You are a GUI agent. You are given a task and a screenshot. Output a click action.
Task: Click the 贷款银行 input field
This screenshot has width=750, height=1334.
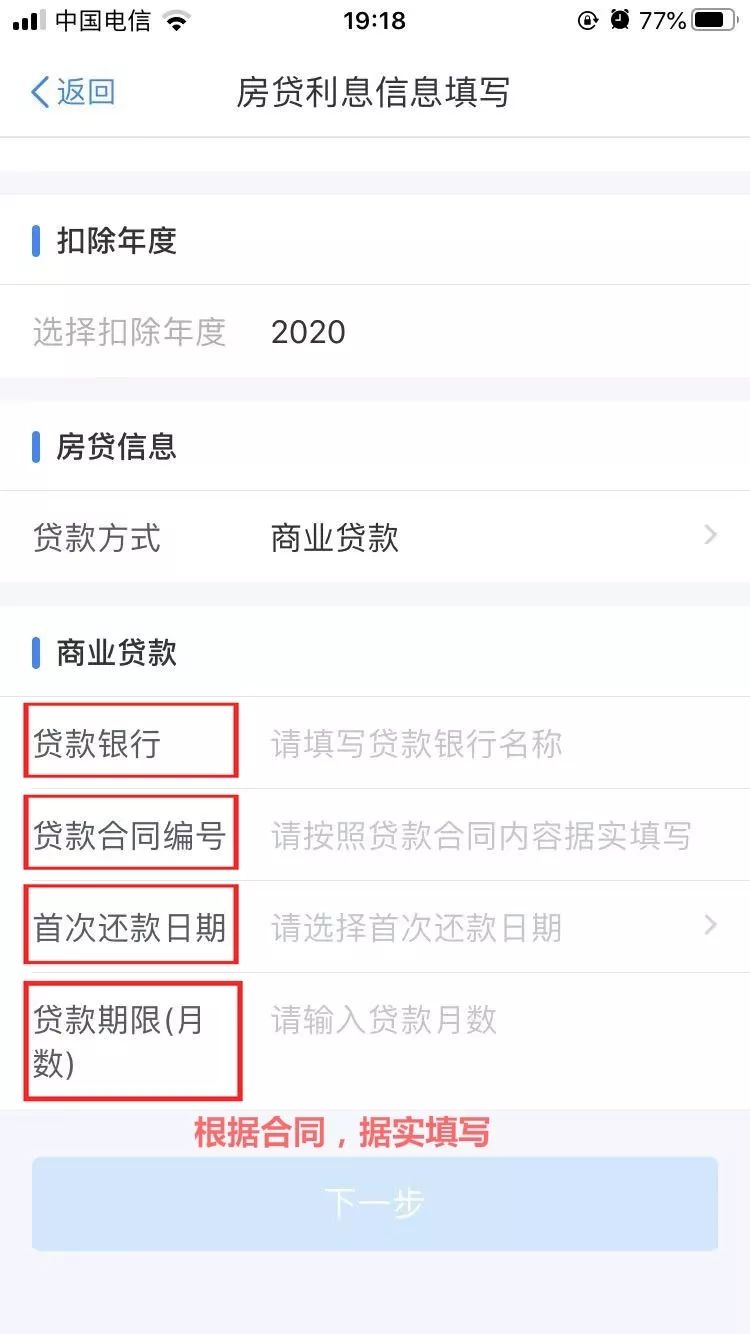[x=450, y=741]
